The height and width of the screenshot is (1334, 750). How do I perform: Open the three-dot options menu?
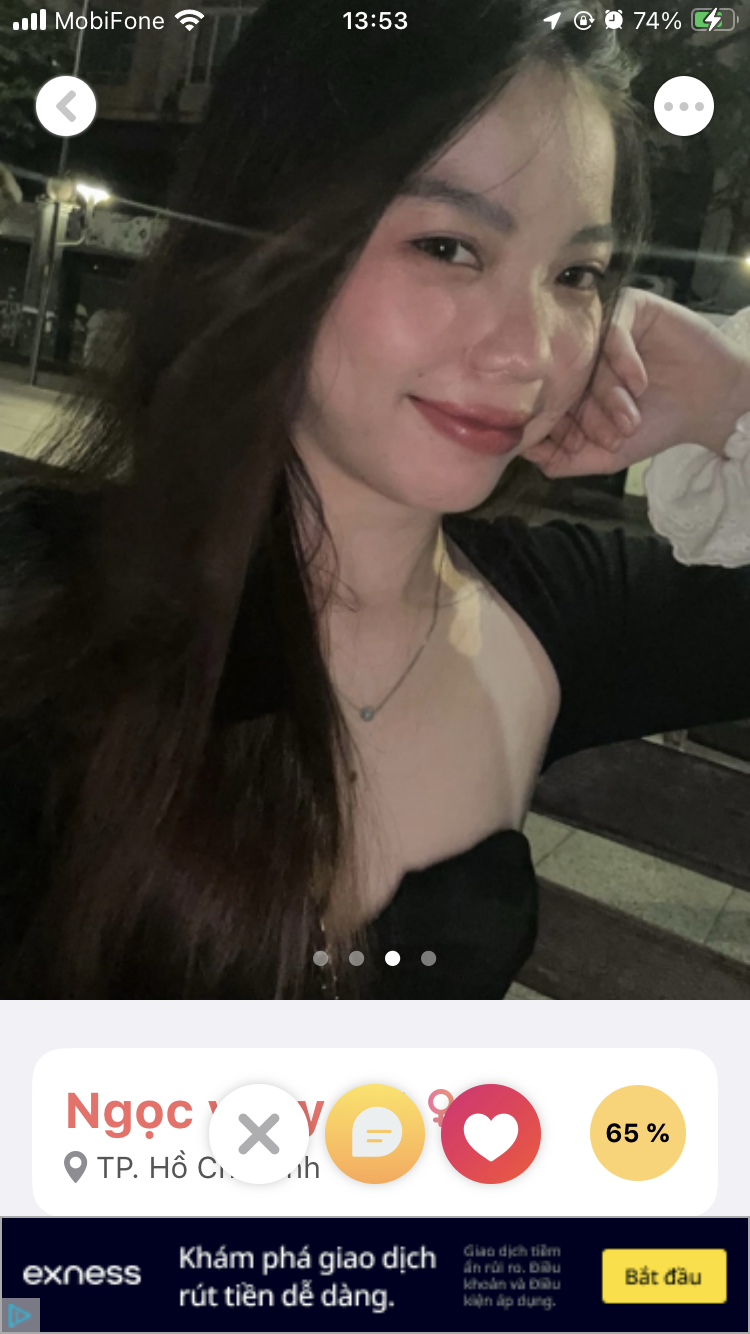[684, 106]
